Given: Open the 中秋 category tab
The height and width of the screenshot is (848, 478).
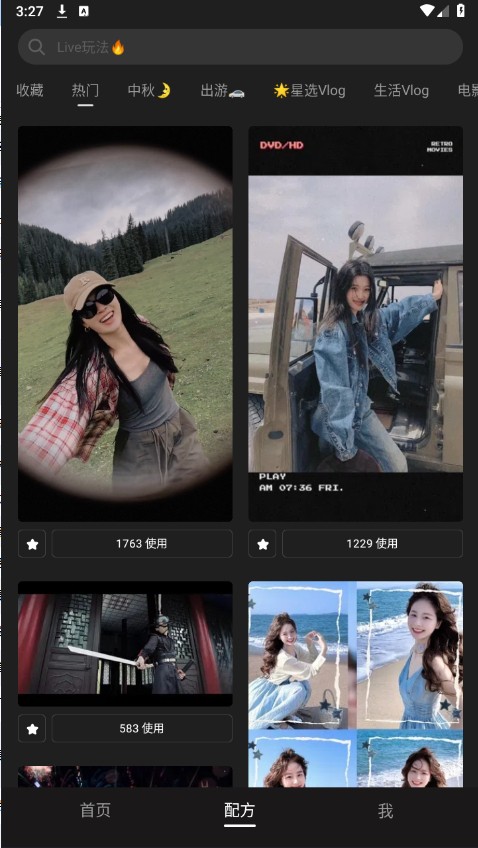Looking at the screenshot, I should 149,90.
